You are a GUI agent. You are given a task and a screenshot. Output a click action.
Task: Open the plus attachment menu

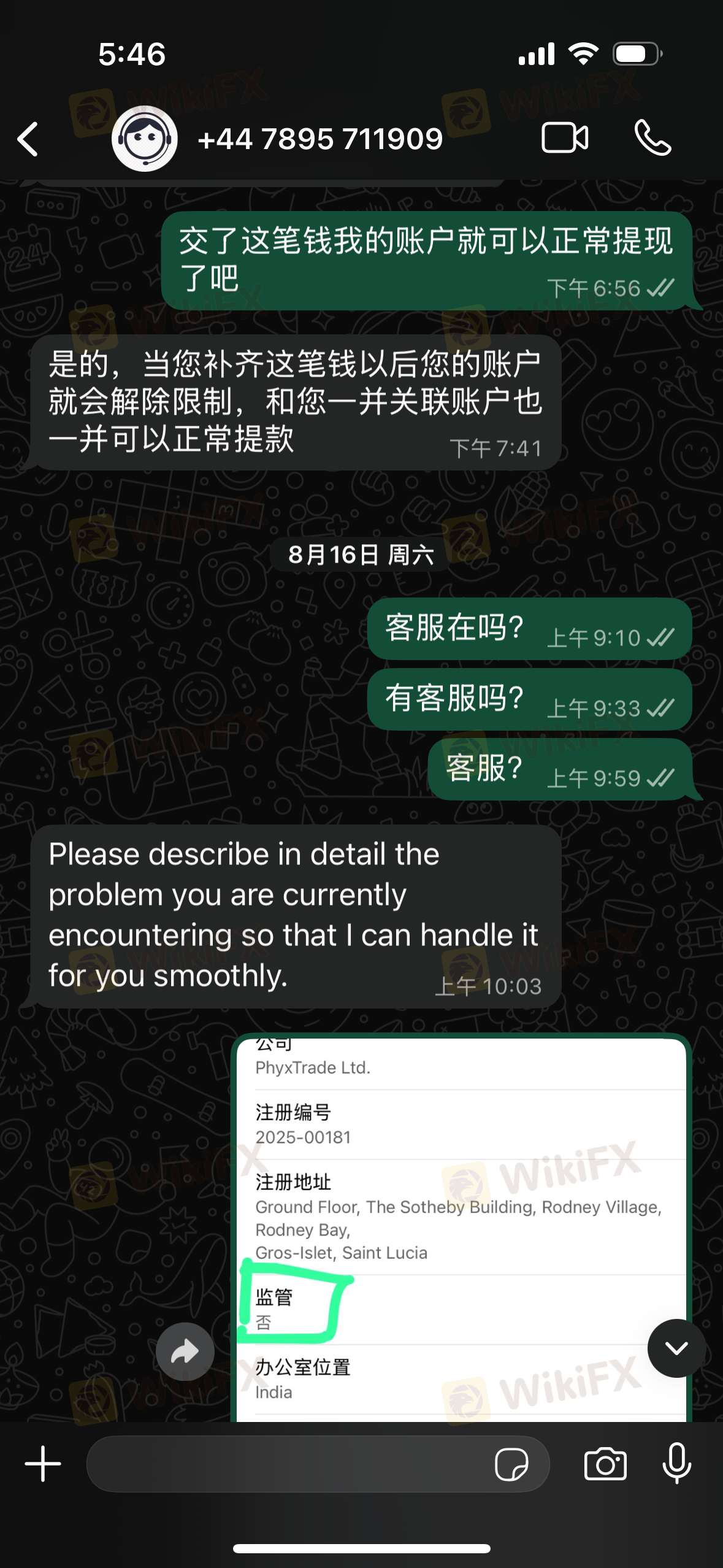point(43,1464)
